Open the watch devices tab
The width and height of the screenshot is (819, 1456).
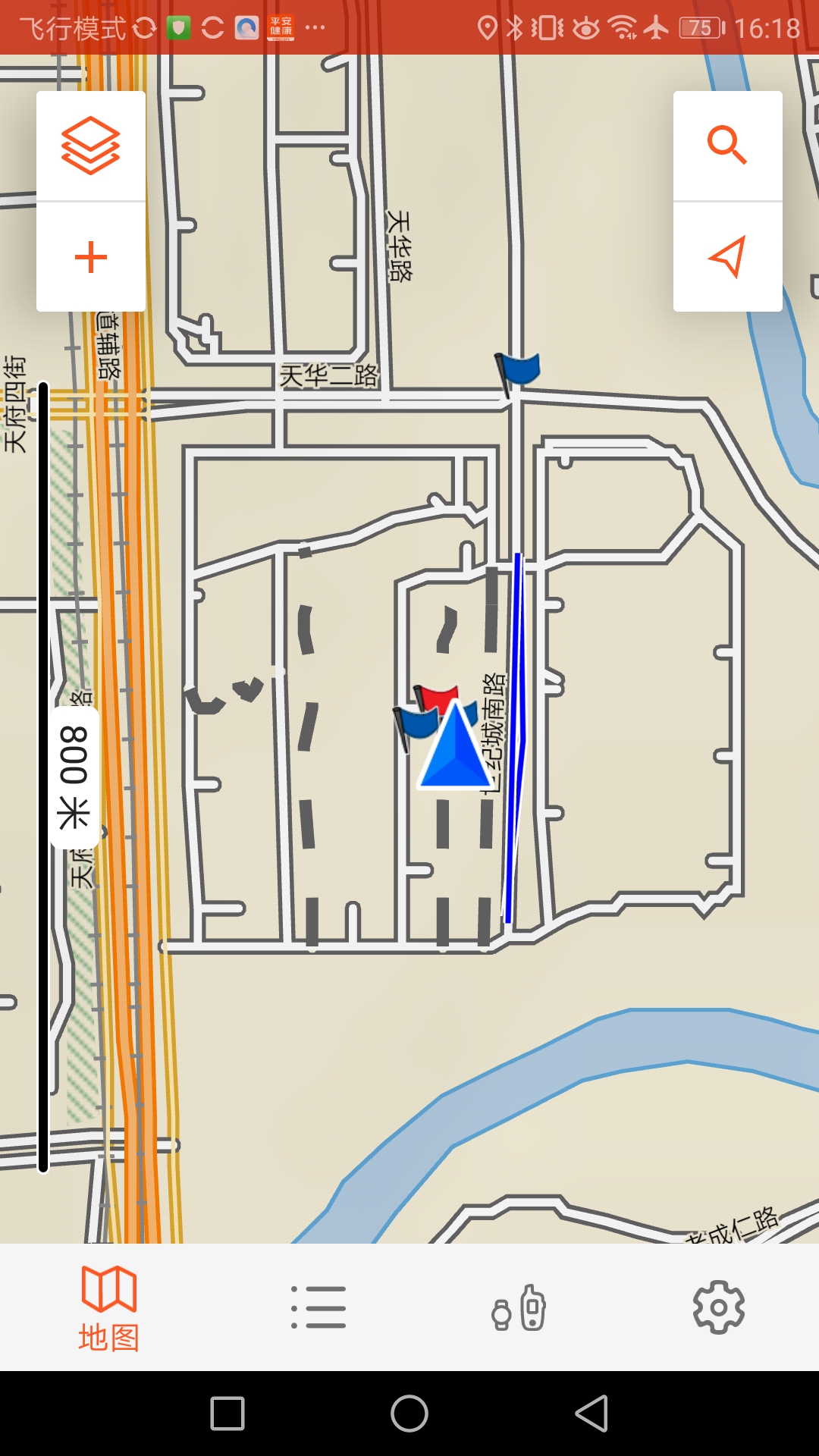pos(519,1308)
